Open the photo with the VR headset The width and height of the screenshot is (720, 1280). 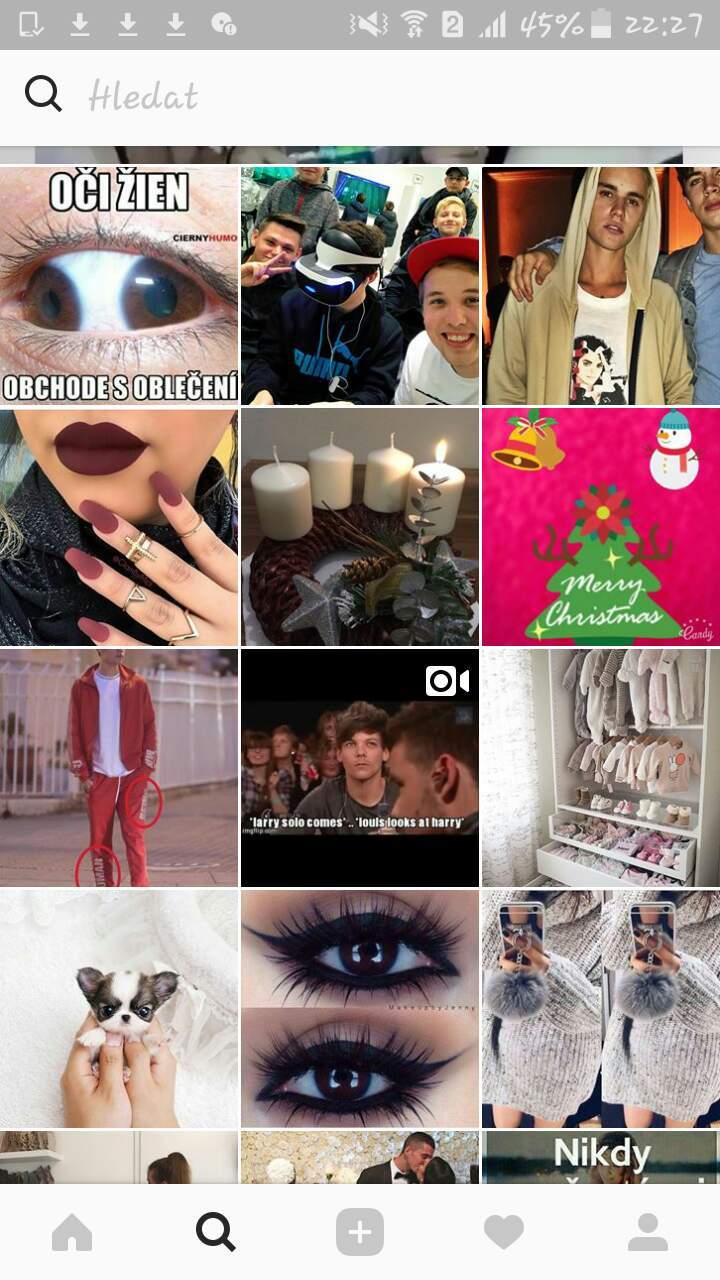360,285
